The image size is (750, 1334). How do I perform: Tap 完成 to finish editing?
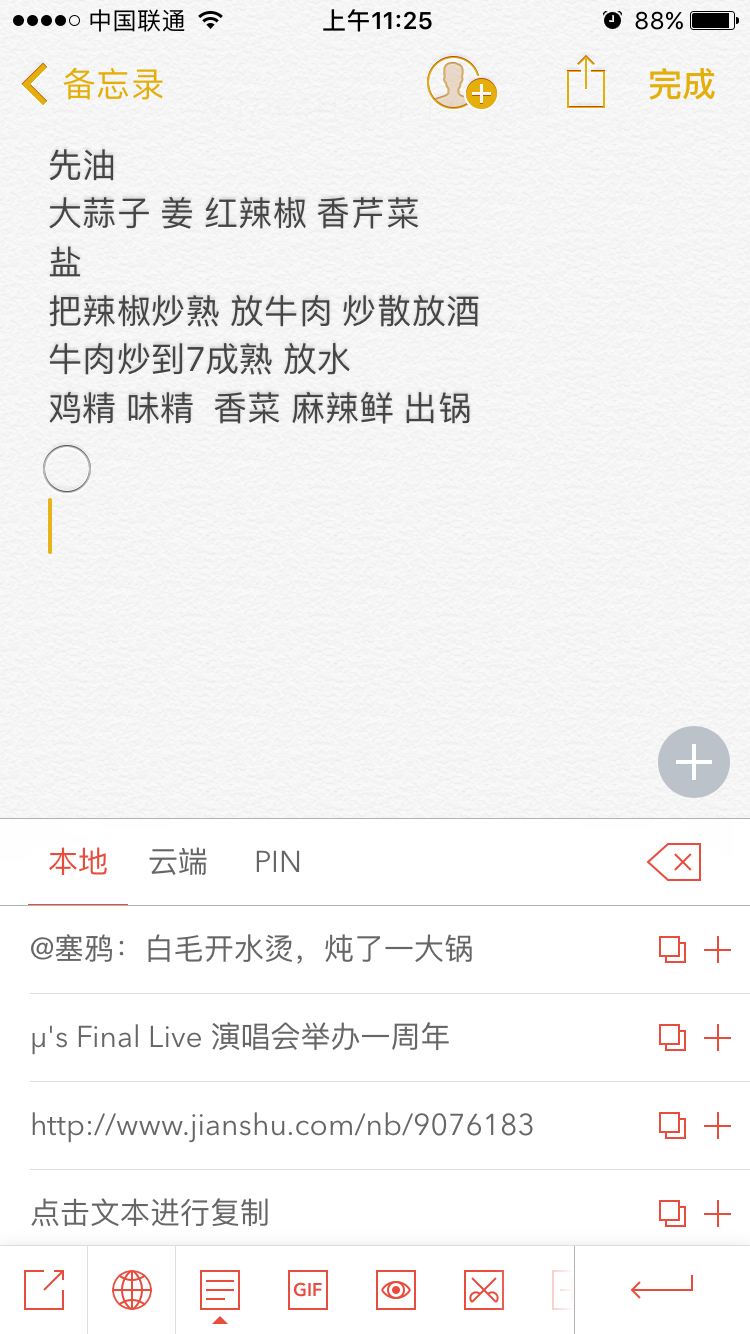pos(682,85)
